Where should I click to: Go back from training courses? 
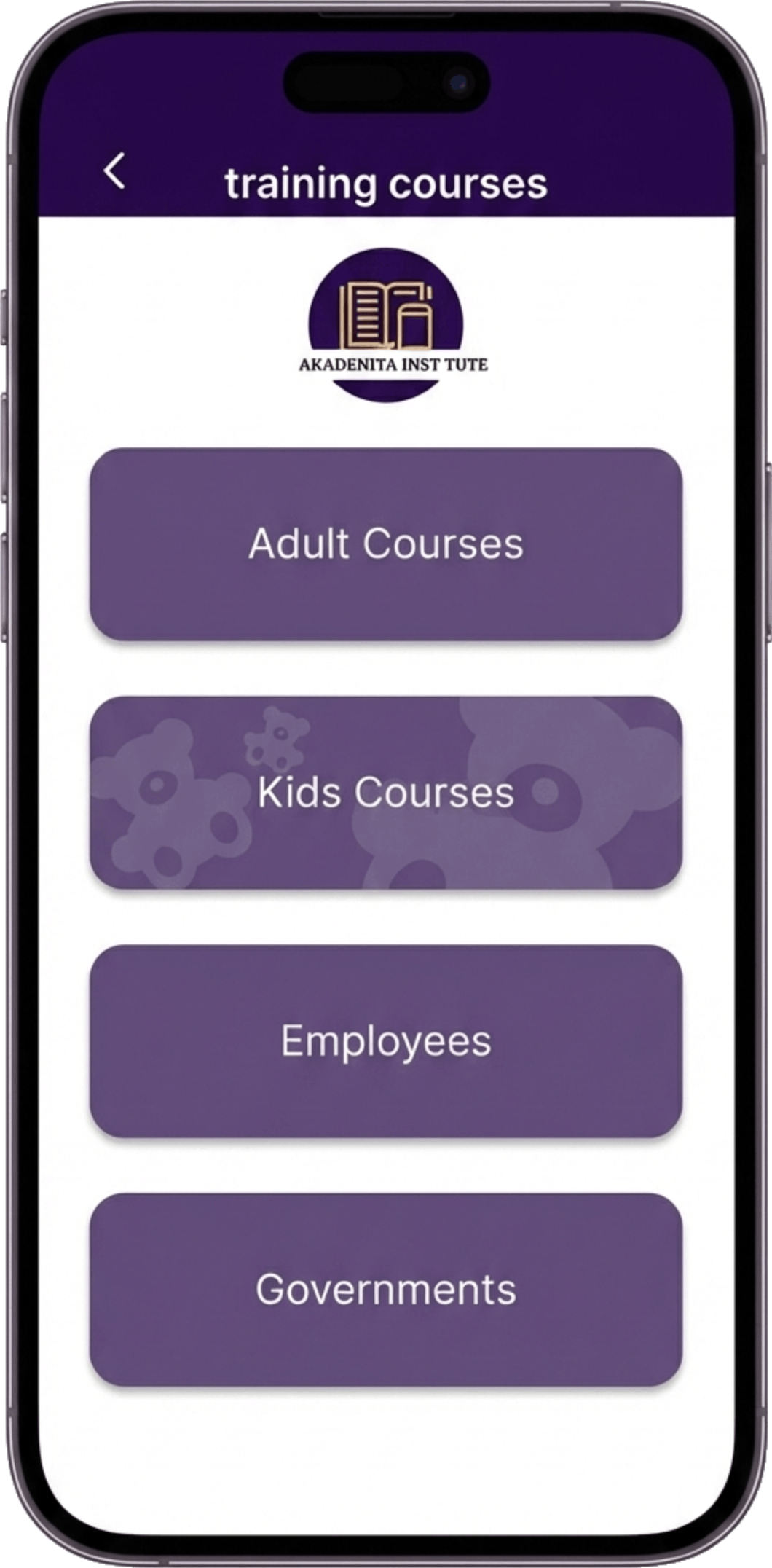click(x=115, y=172)
